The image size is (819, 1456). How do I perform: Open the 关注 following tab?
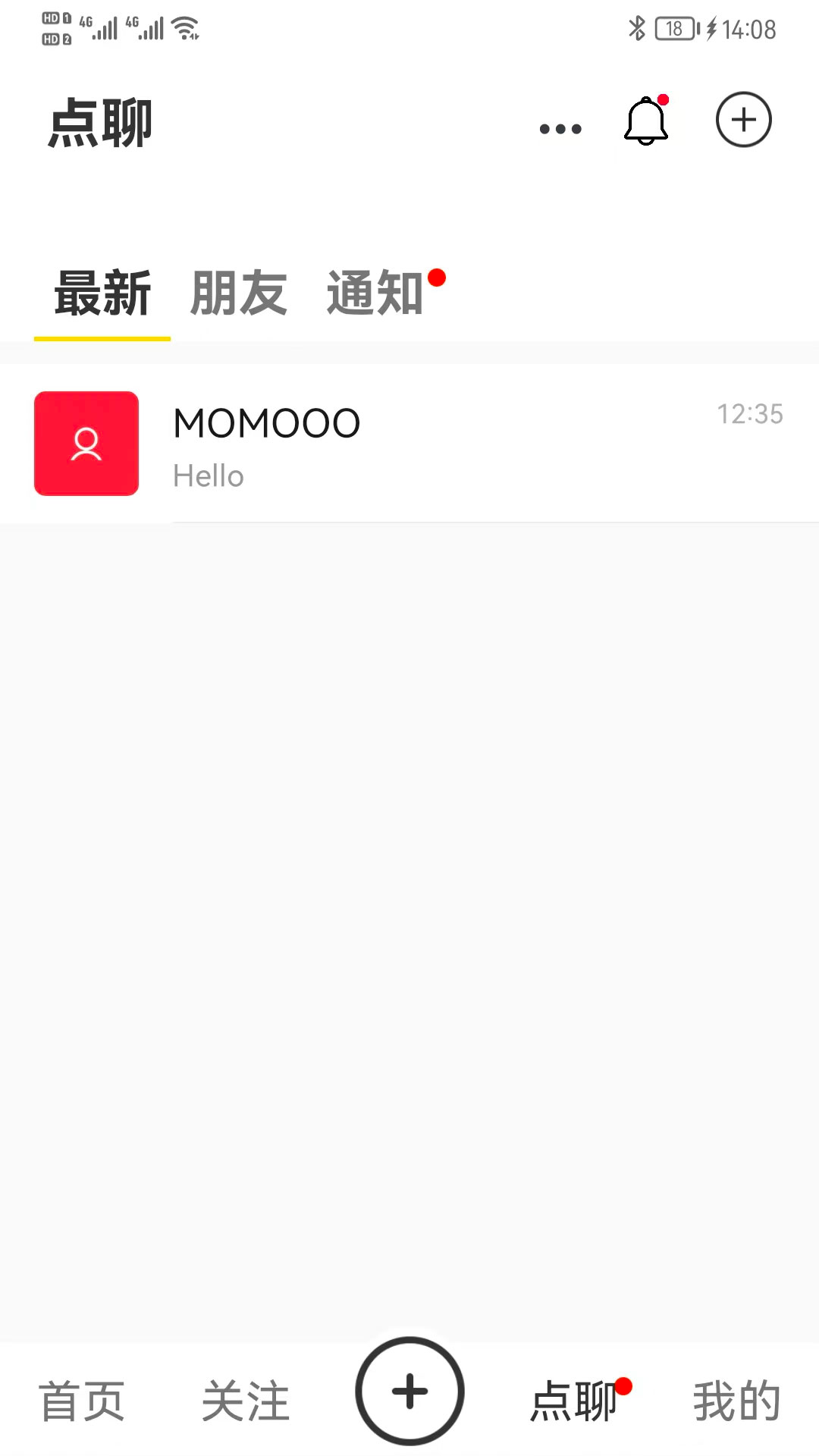(x=246, y=1400)
